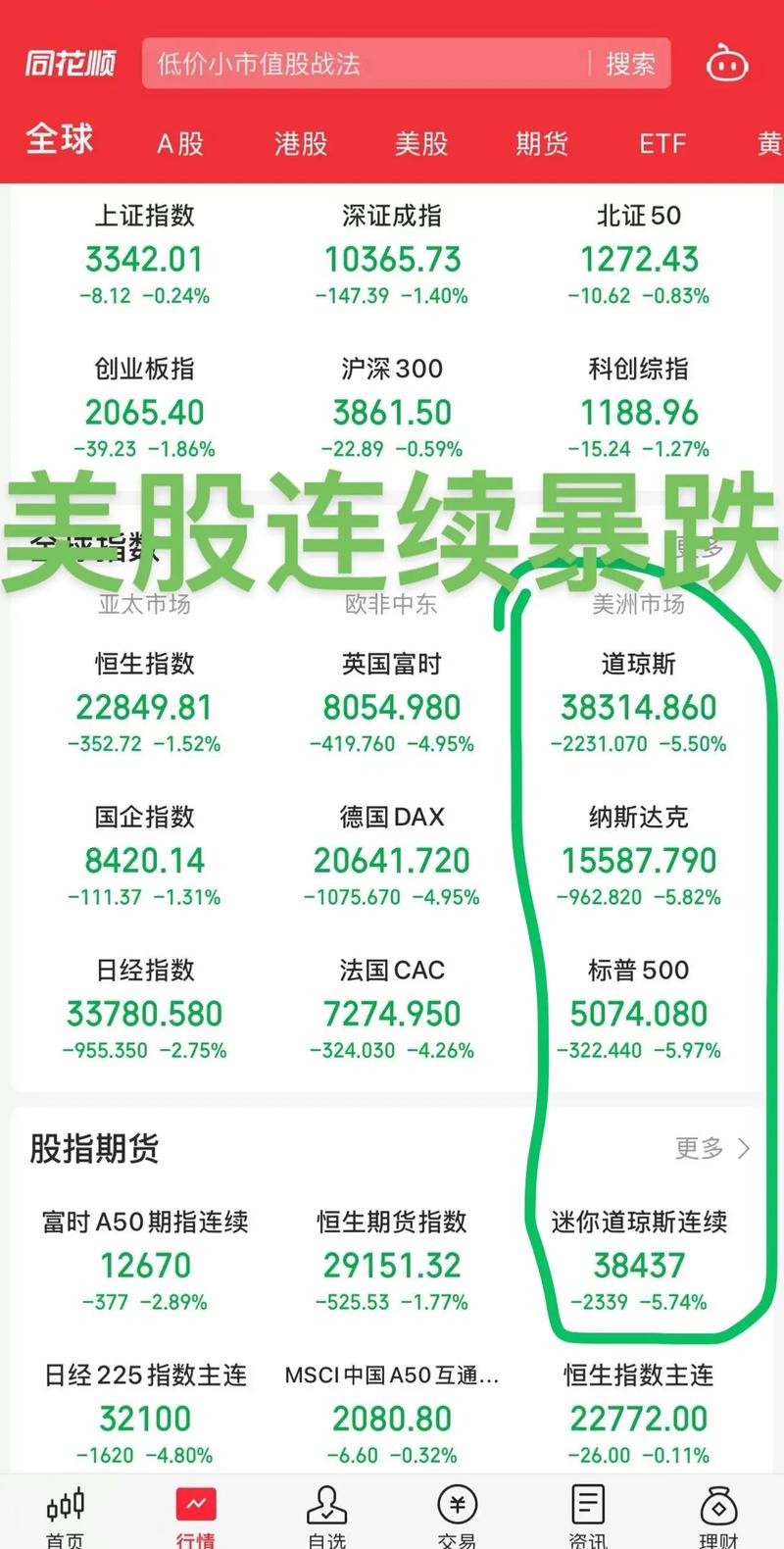This screenshot has height=1549, width=784.
Task: Go to the 首页 tab
Action: pos(66,1515)
